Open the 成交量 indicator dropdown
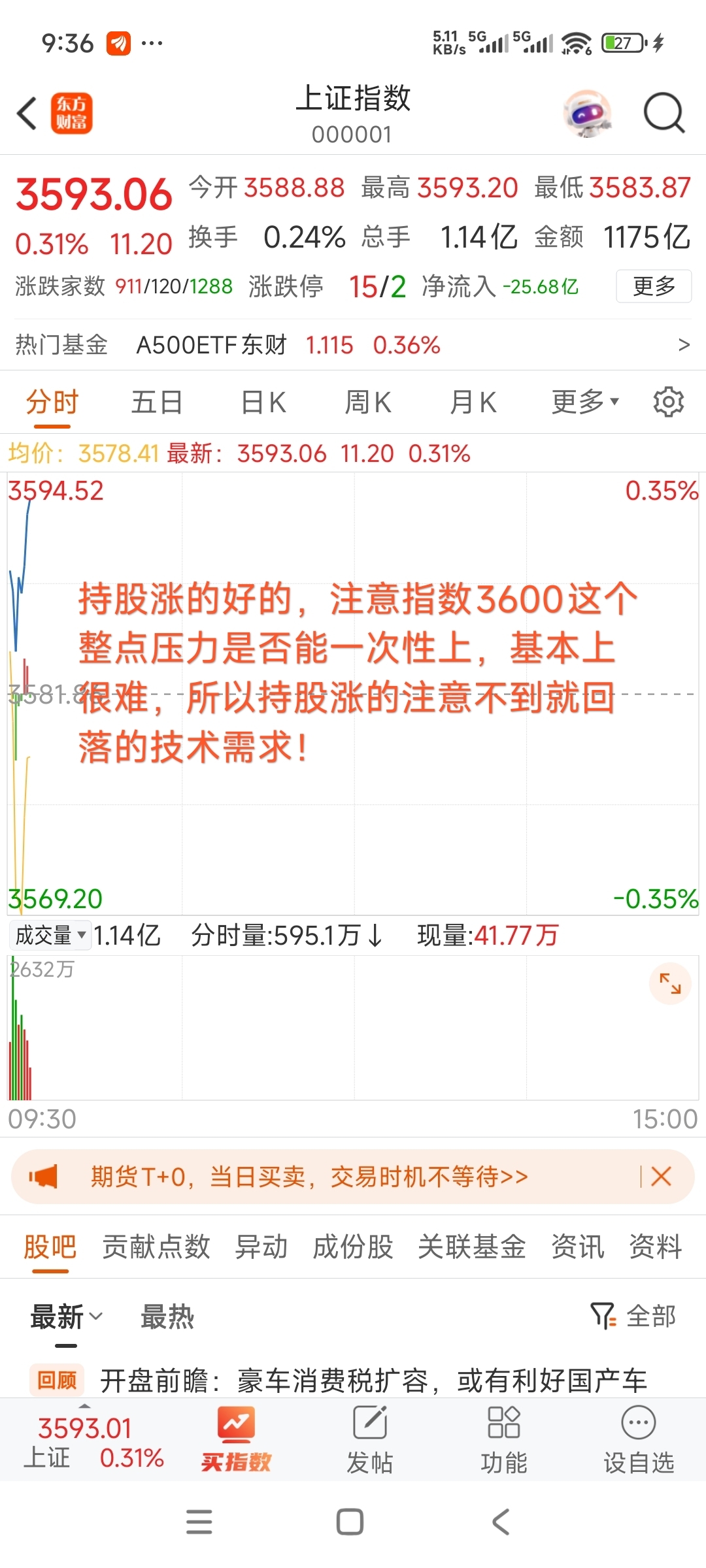Screen dimensions: 706x1568 click(50, 936)
